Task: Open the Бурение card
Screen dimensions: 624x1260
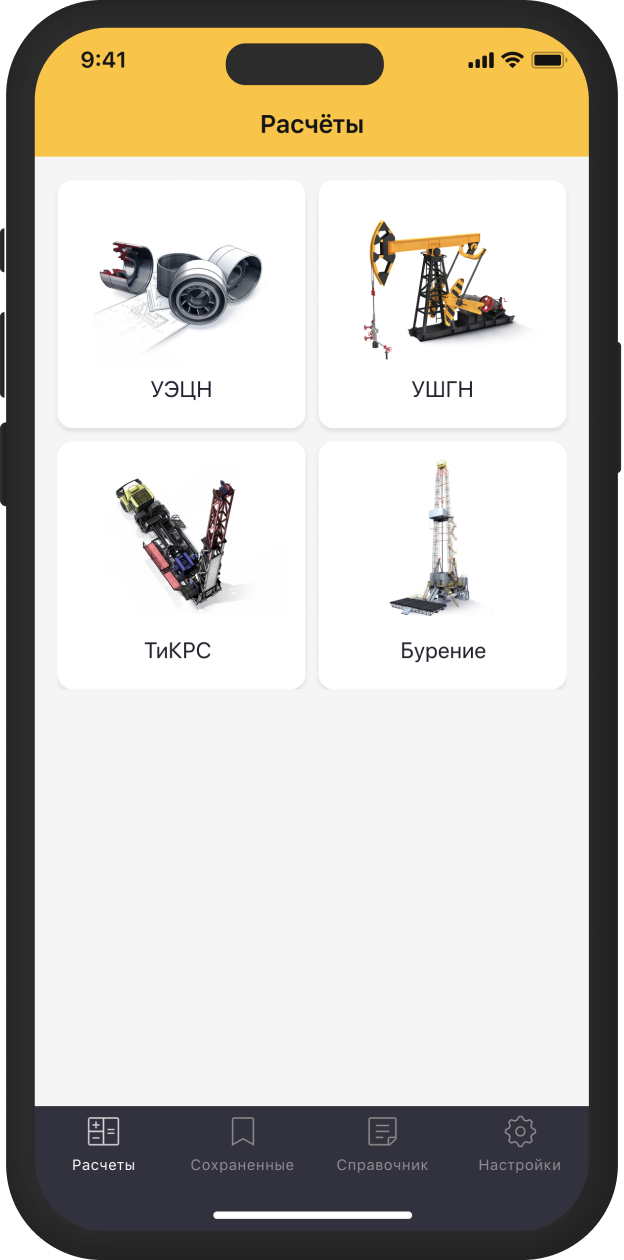Action: (x=442, y=565)
